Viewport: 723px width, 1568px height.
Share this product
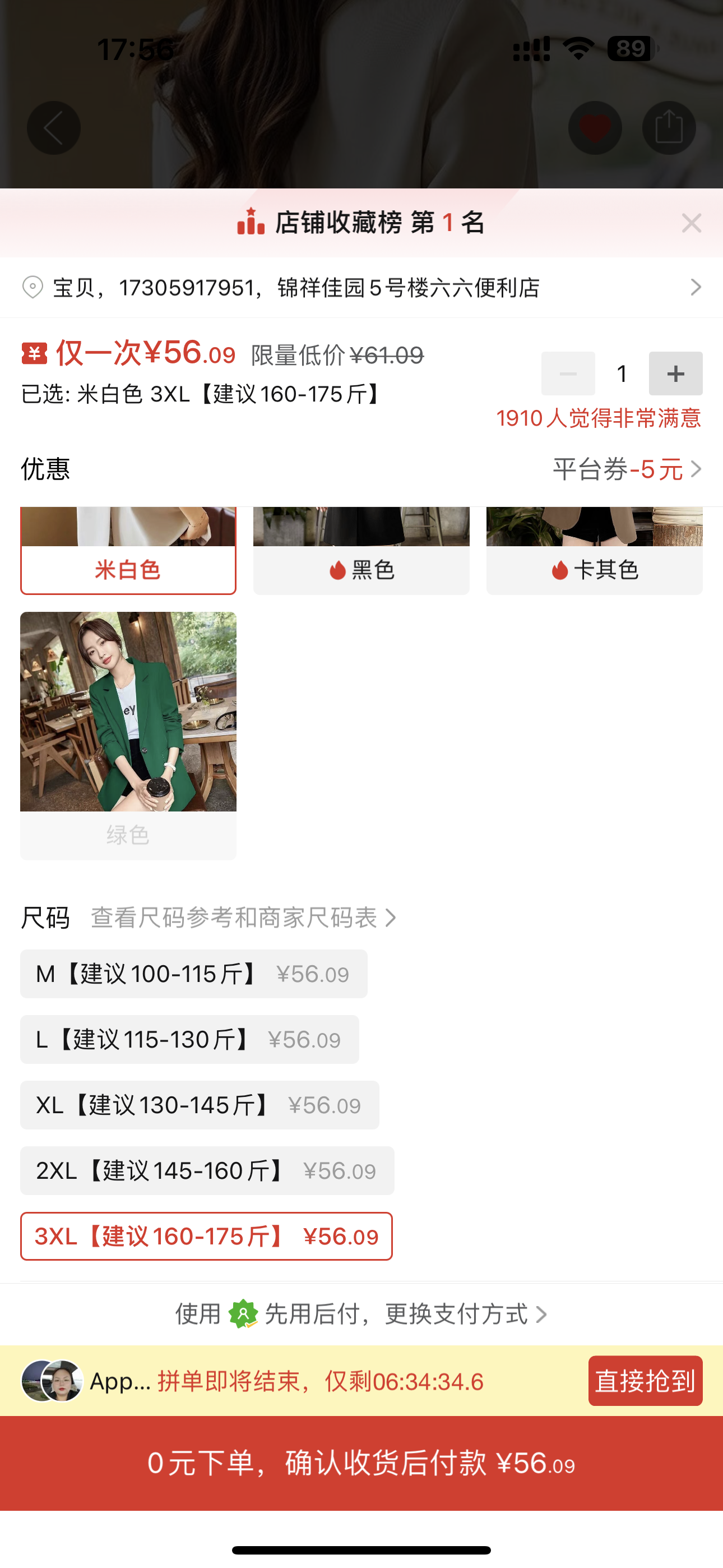669,128
